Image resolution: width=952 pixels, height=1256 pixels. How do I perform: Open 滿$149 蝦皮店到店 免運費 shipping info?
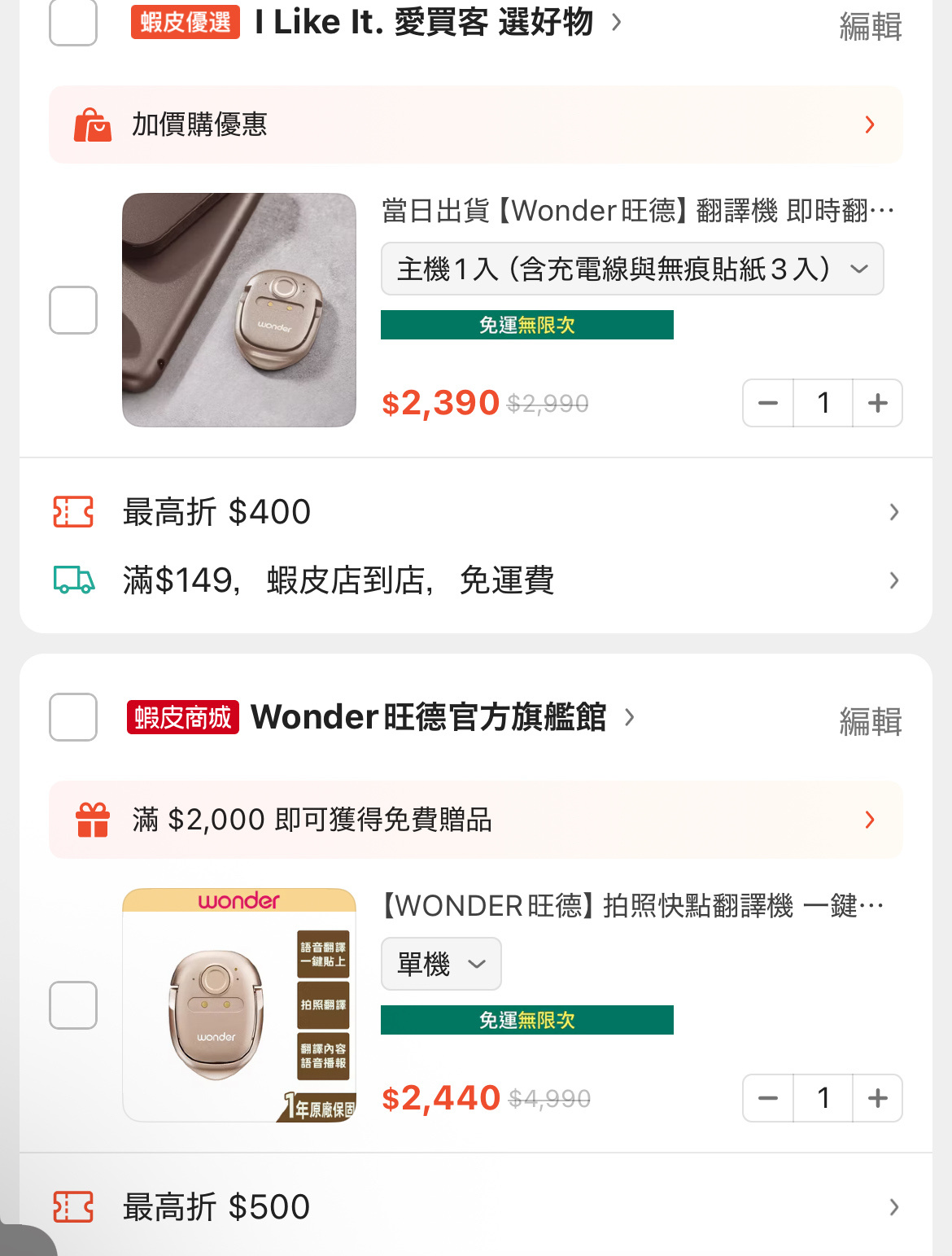point(475,580)
